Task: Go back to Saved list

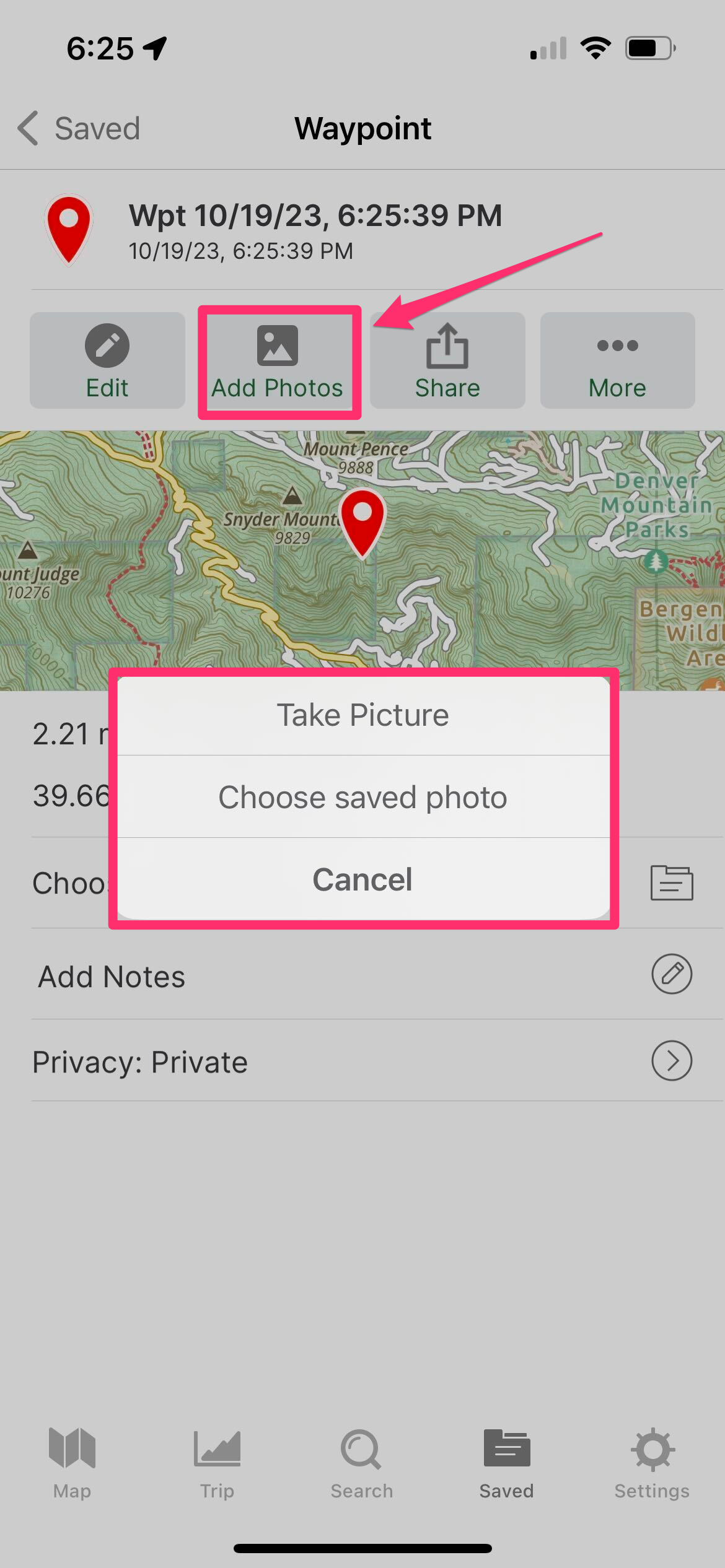Action: [79, 129]
